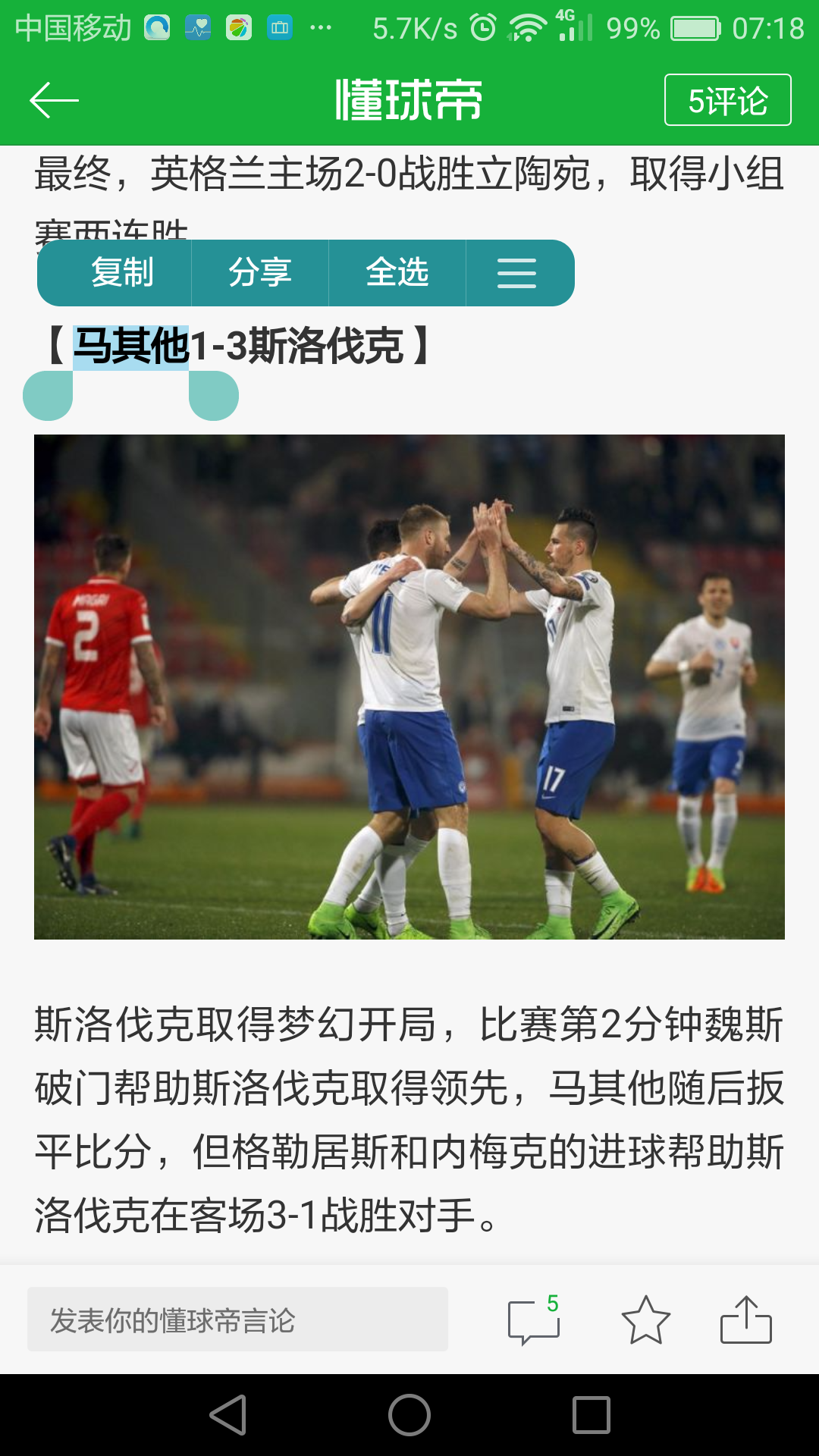
Task: Tap the alarm clock status bar icon
Action: 481,24
